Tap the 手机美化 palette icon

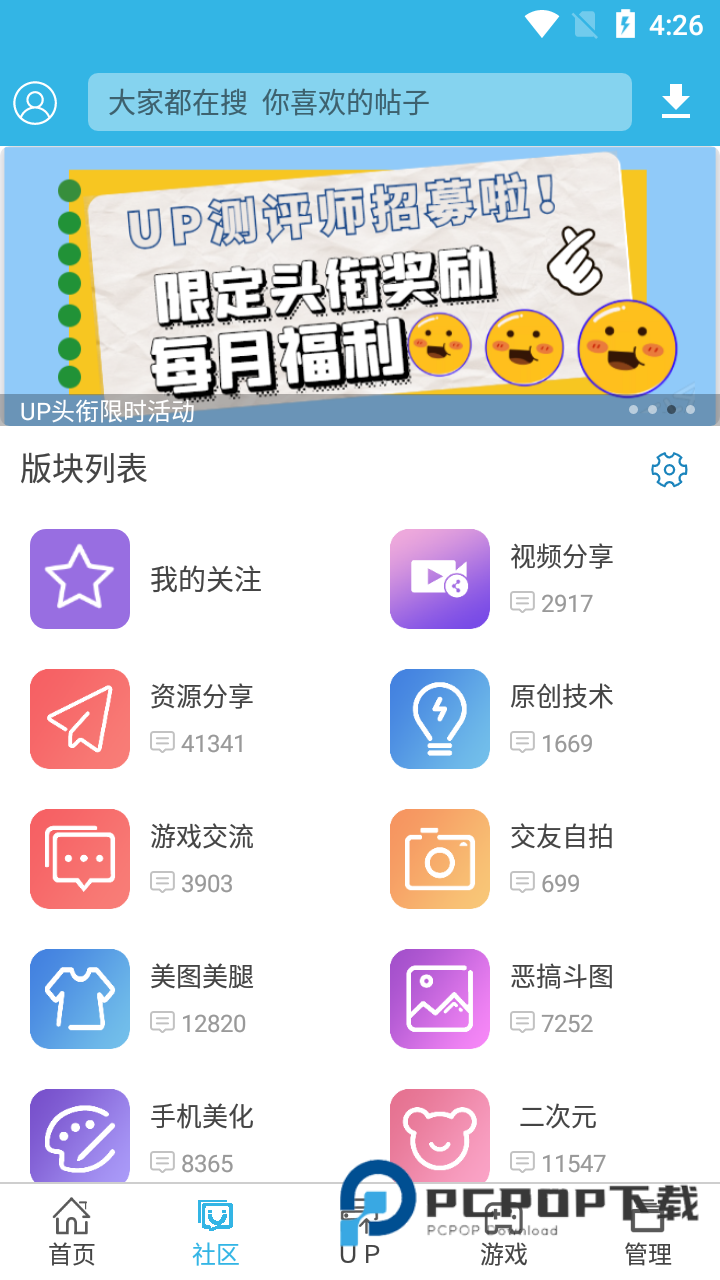point(80,1136)
